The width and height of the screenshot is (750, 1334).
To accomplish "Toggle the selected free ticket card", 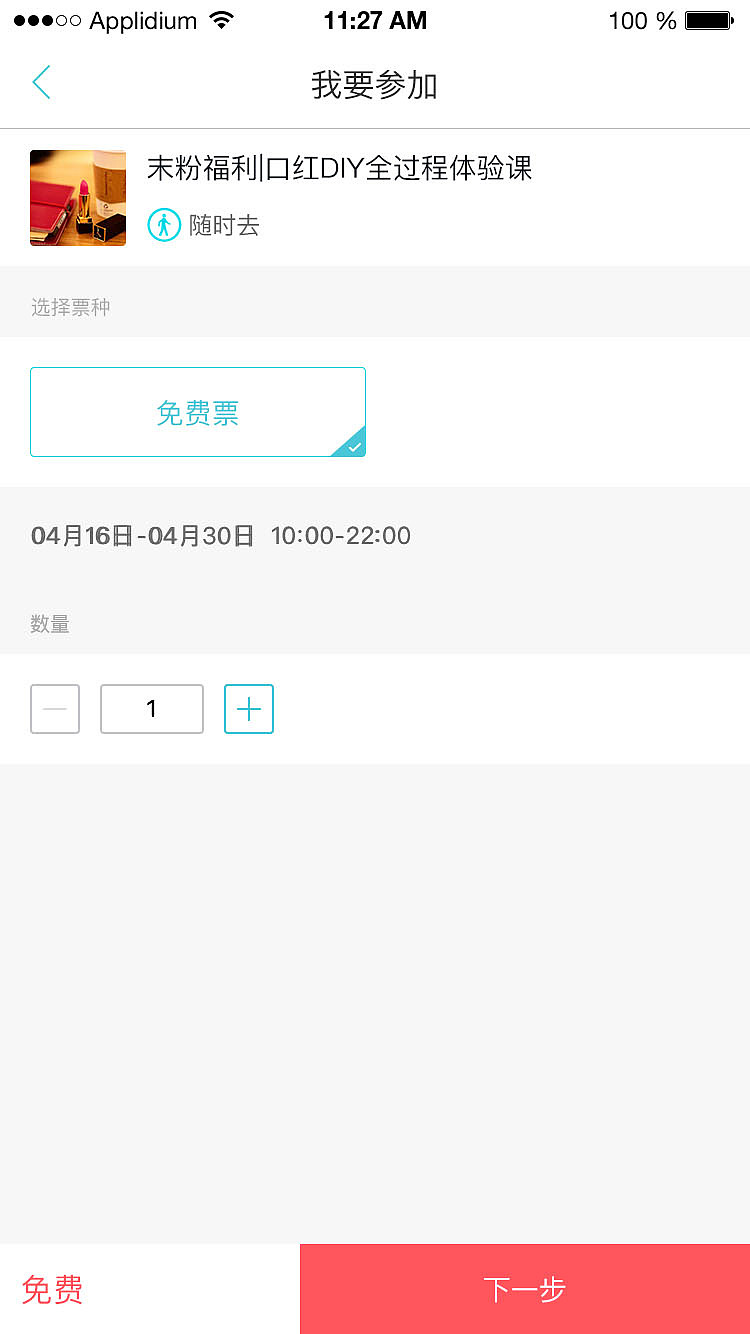I will [x=198, y=411].
